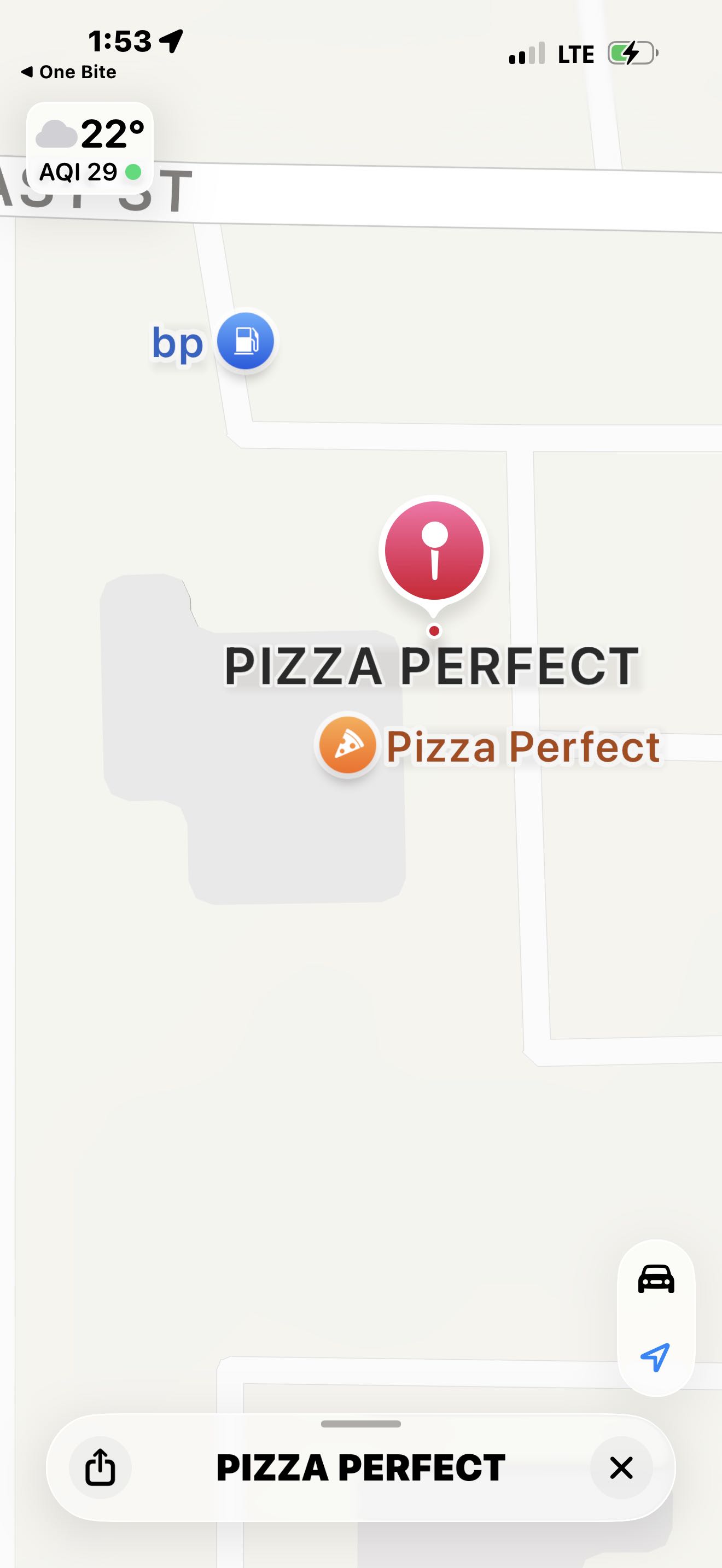Tap the bp gas station label

coord(178,342)
